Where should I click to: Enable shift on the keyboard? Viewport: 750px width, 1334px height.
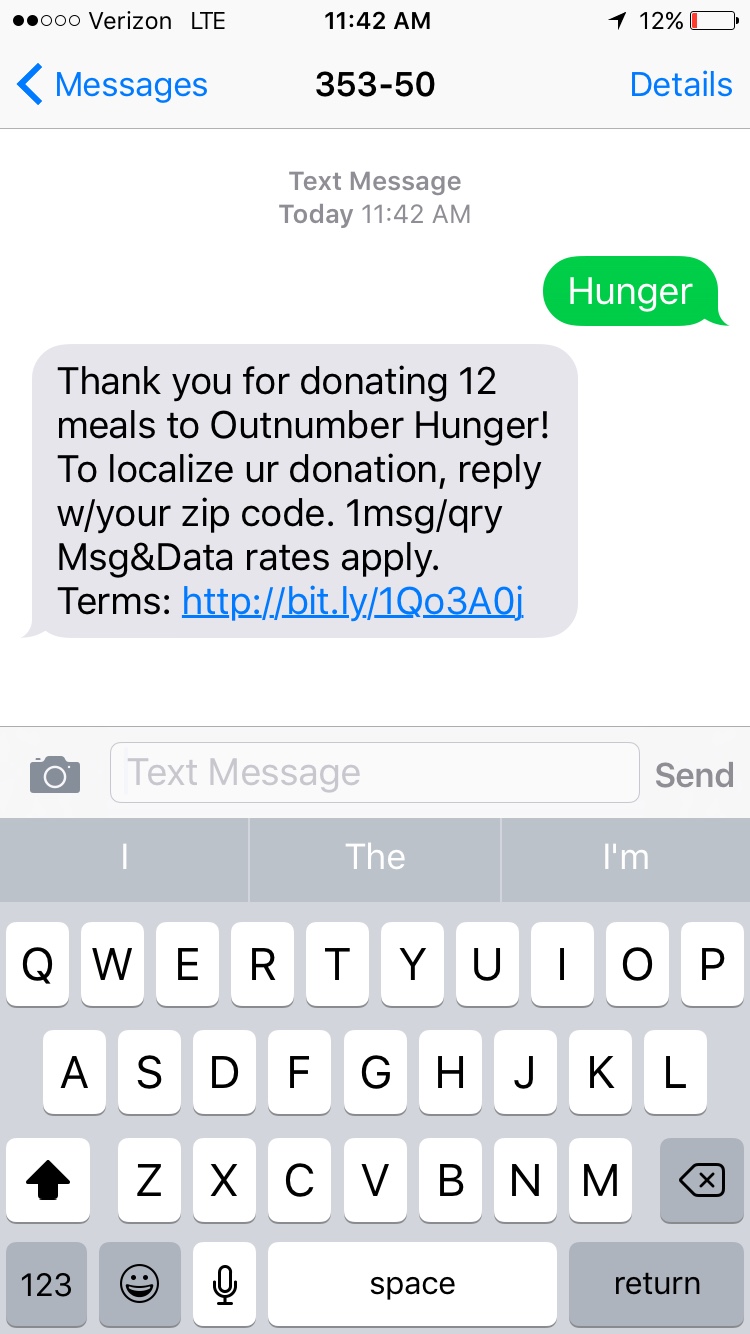(48, 1182)
